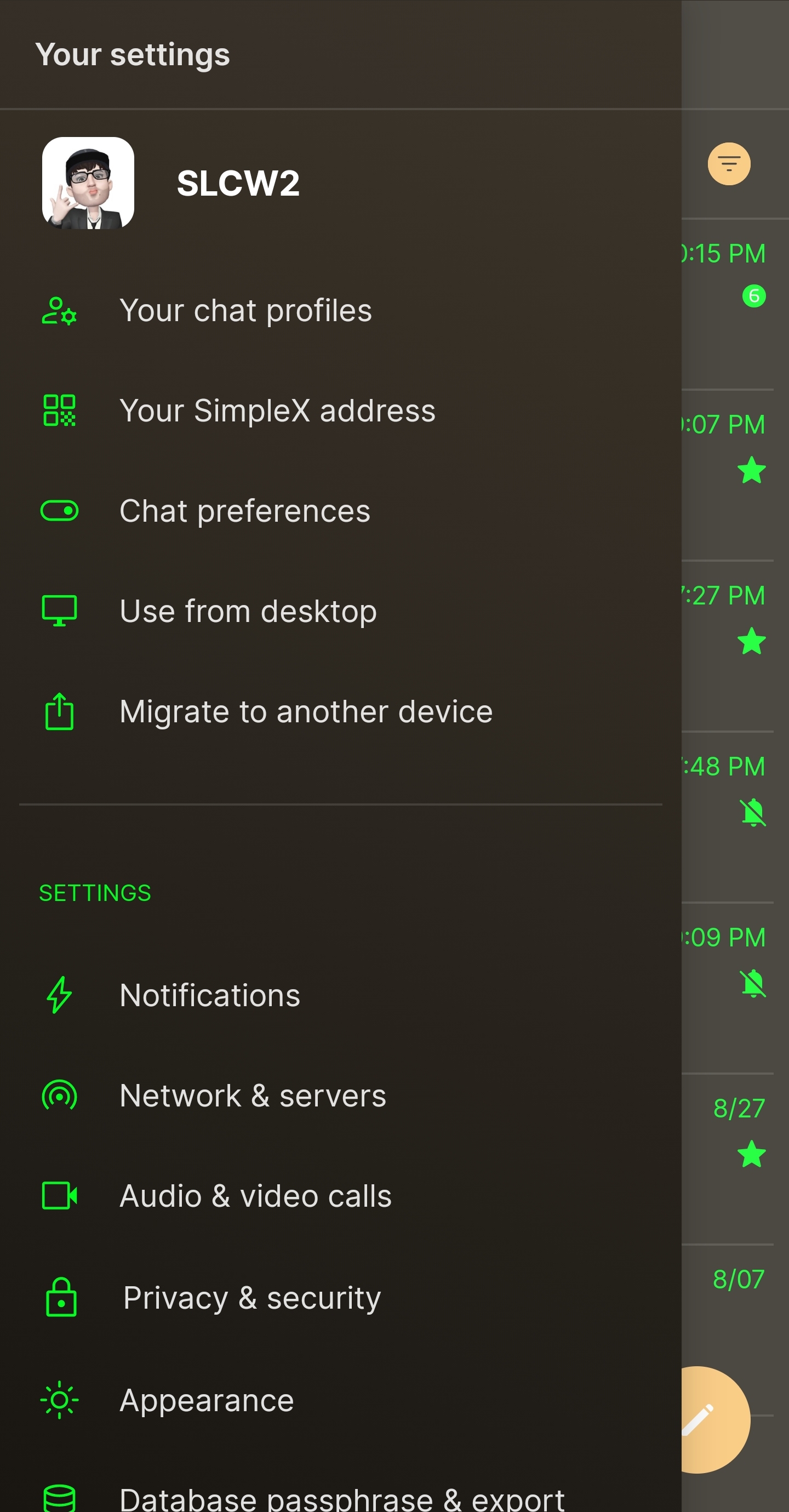Screen dimensions: 789x1512
Task: Open Notifications settings
Action: pyautogui.click(x=209, y=995)
